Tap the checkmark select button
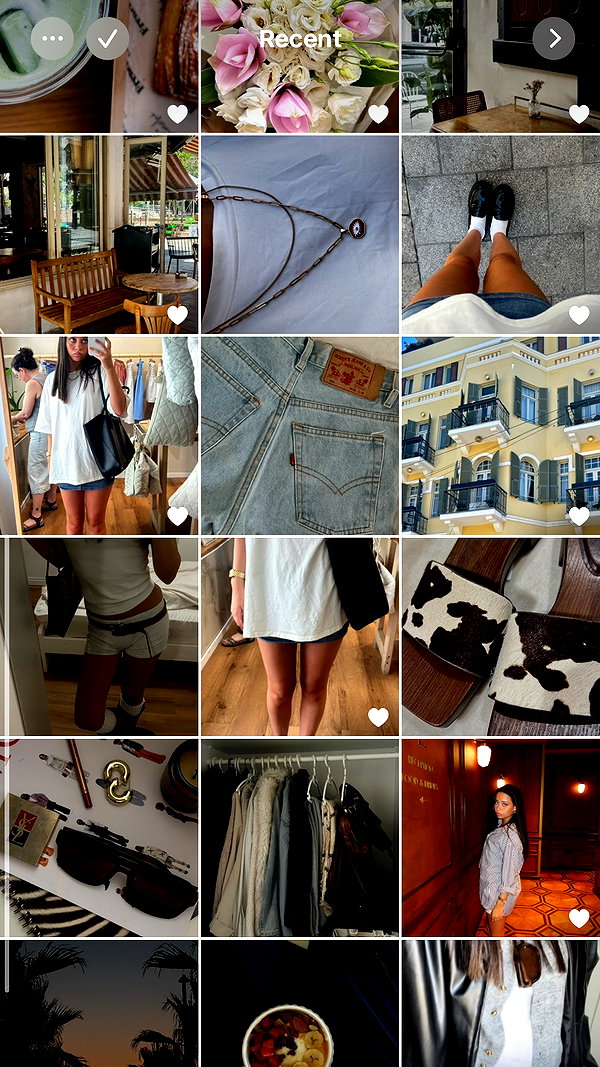600x1067 pixels. (x=107, y=39)
